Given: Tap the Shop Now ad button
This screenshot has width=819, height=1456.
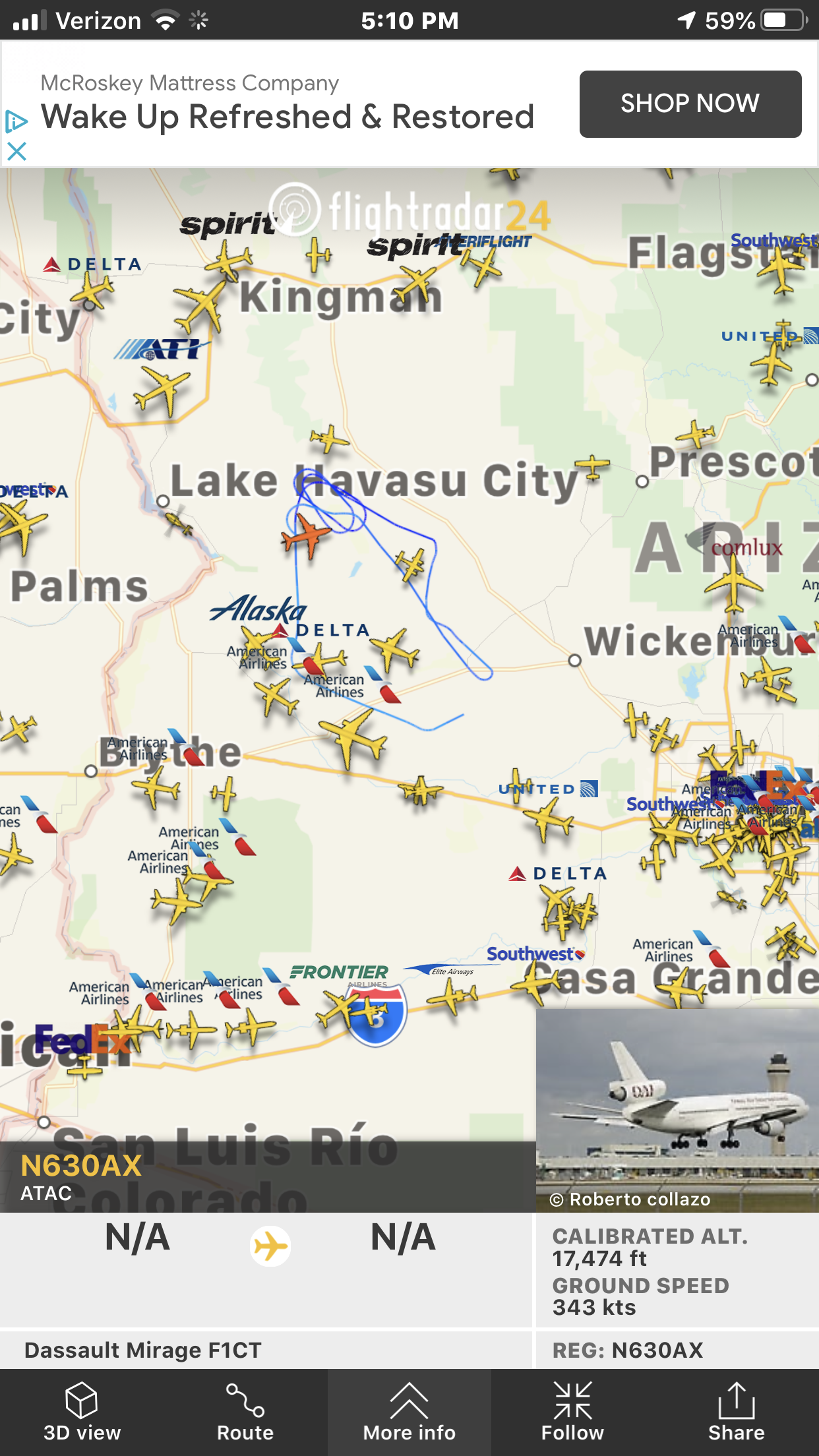Looking at the screenshot, I should pyautogui.click(x=690, y=104).
